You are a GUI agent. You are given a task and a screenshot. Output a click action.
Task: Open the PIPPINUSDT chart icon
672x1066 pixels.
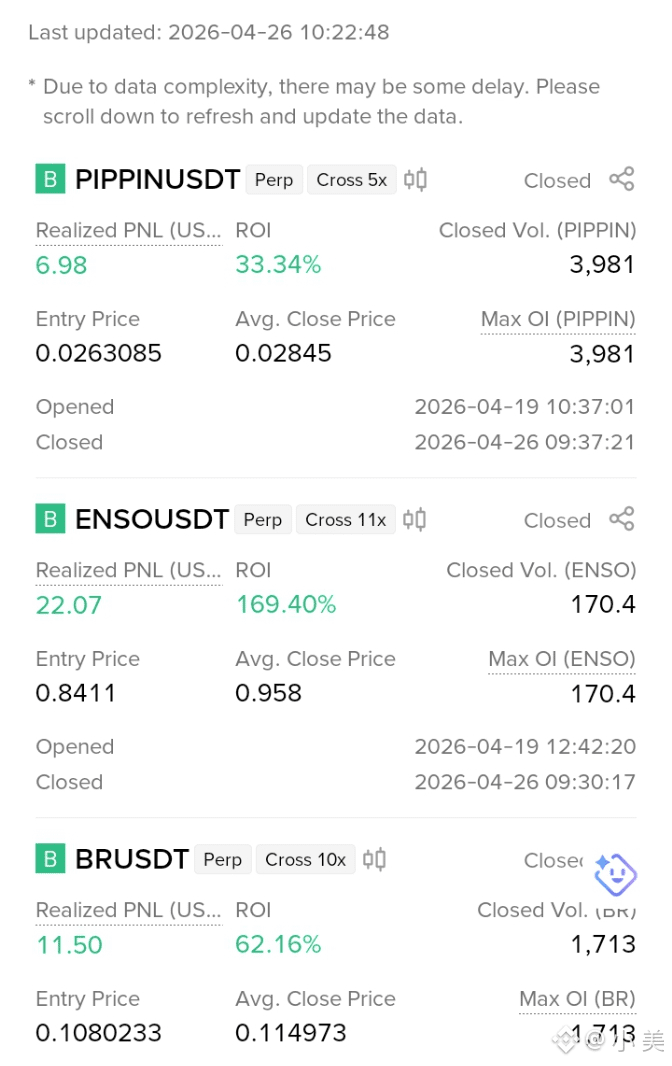pyautogui.click(x=415, y=180)
